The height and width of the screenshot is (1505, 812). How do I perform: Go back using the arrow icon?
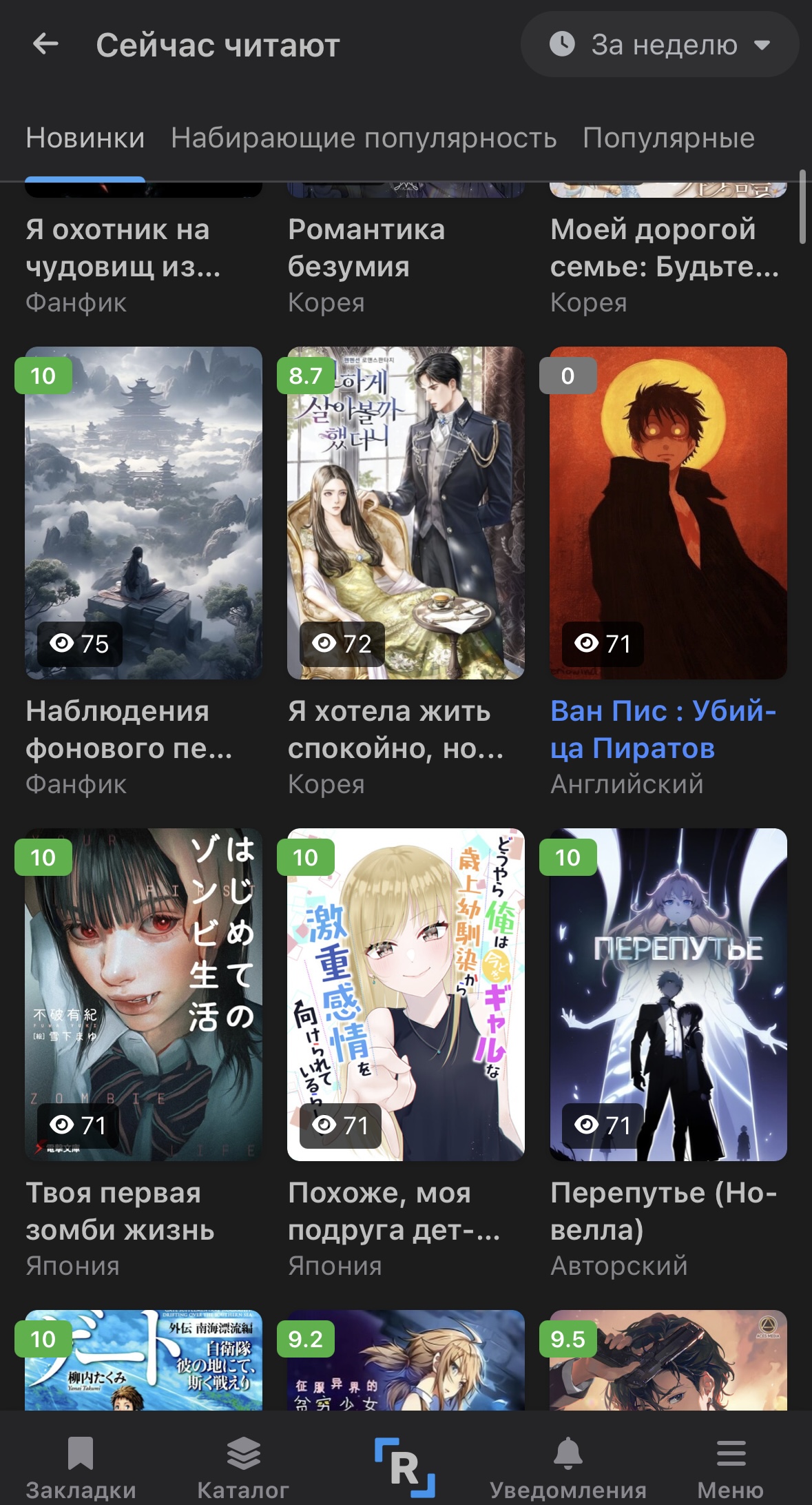pyautogui.click(x=45, y=45)
